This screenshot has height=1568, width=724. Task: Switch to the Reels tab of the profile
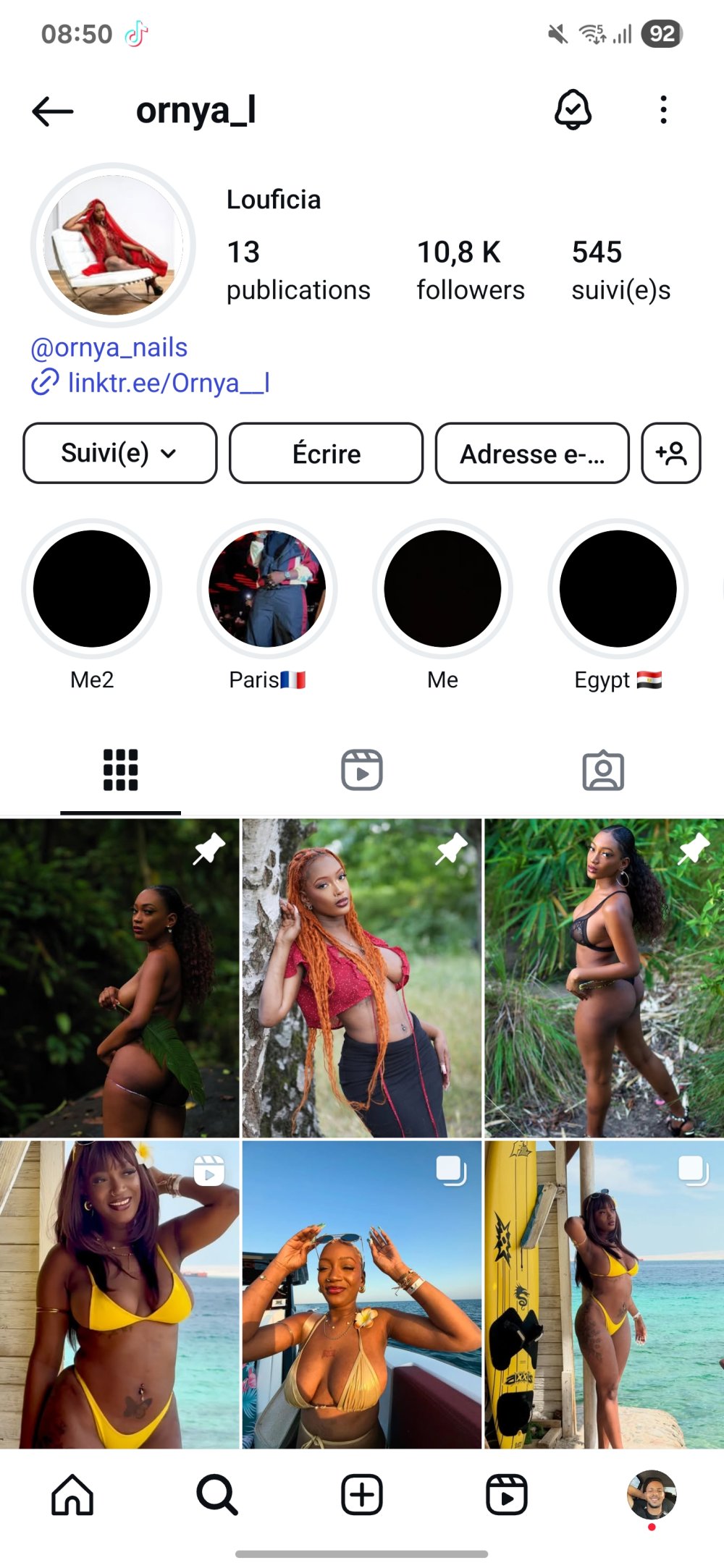(x=361, y=770)
